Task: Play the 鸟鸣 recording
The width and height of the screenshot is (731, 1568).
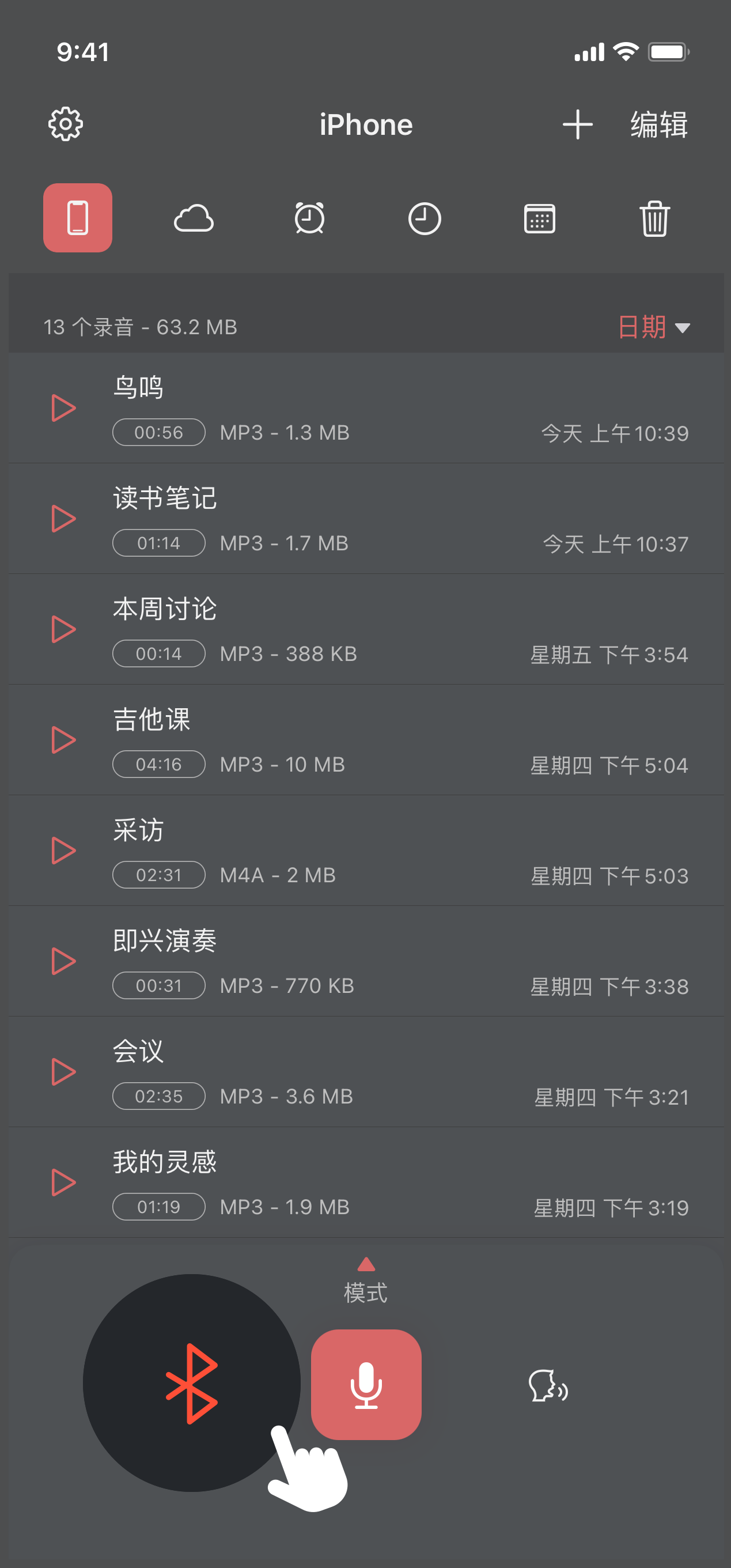Action: coord(63,408)
